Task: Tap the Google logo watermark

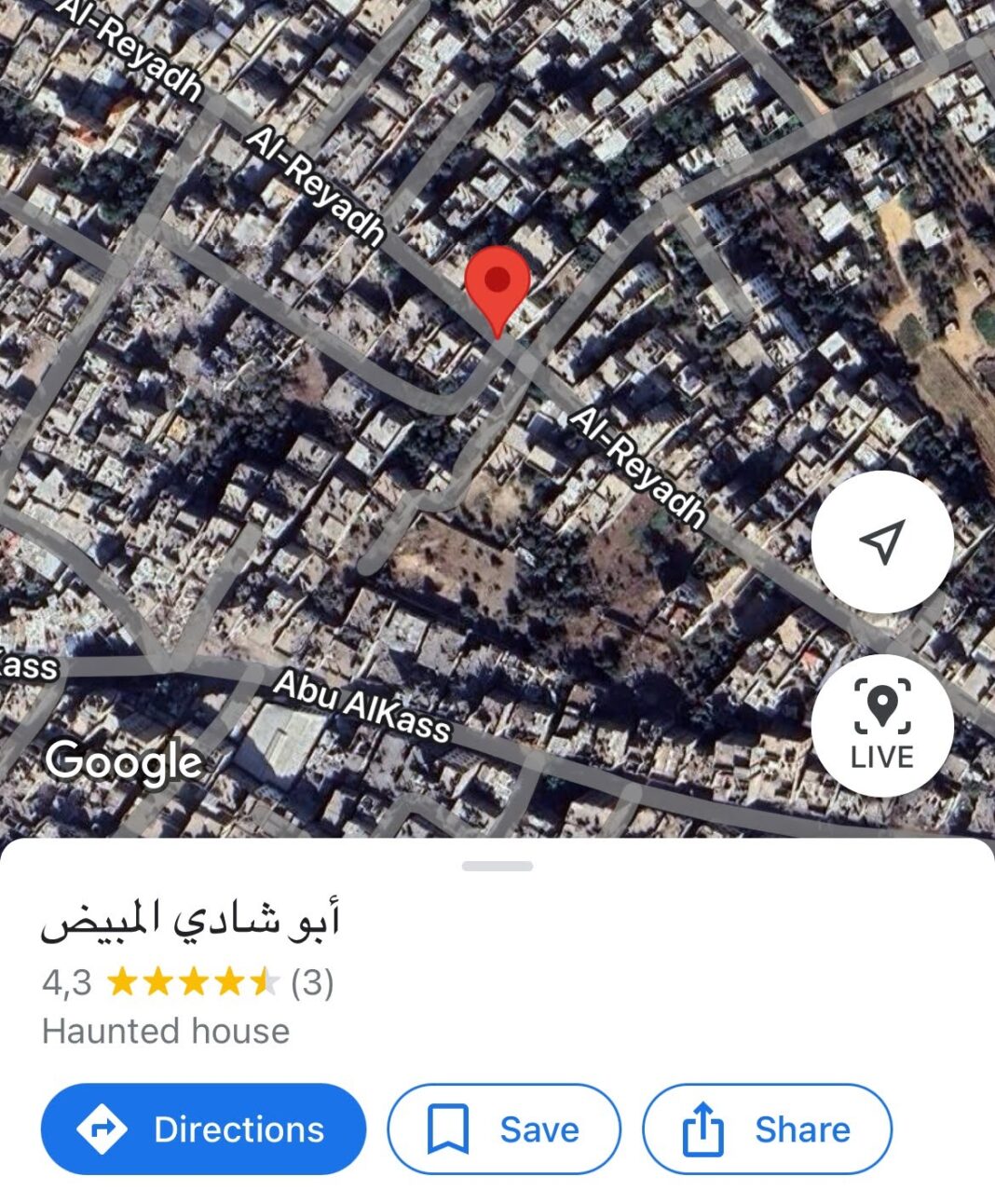Action: coord(122,762)
